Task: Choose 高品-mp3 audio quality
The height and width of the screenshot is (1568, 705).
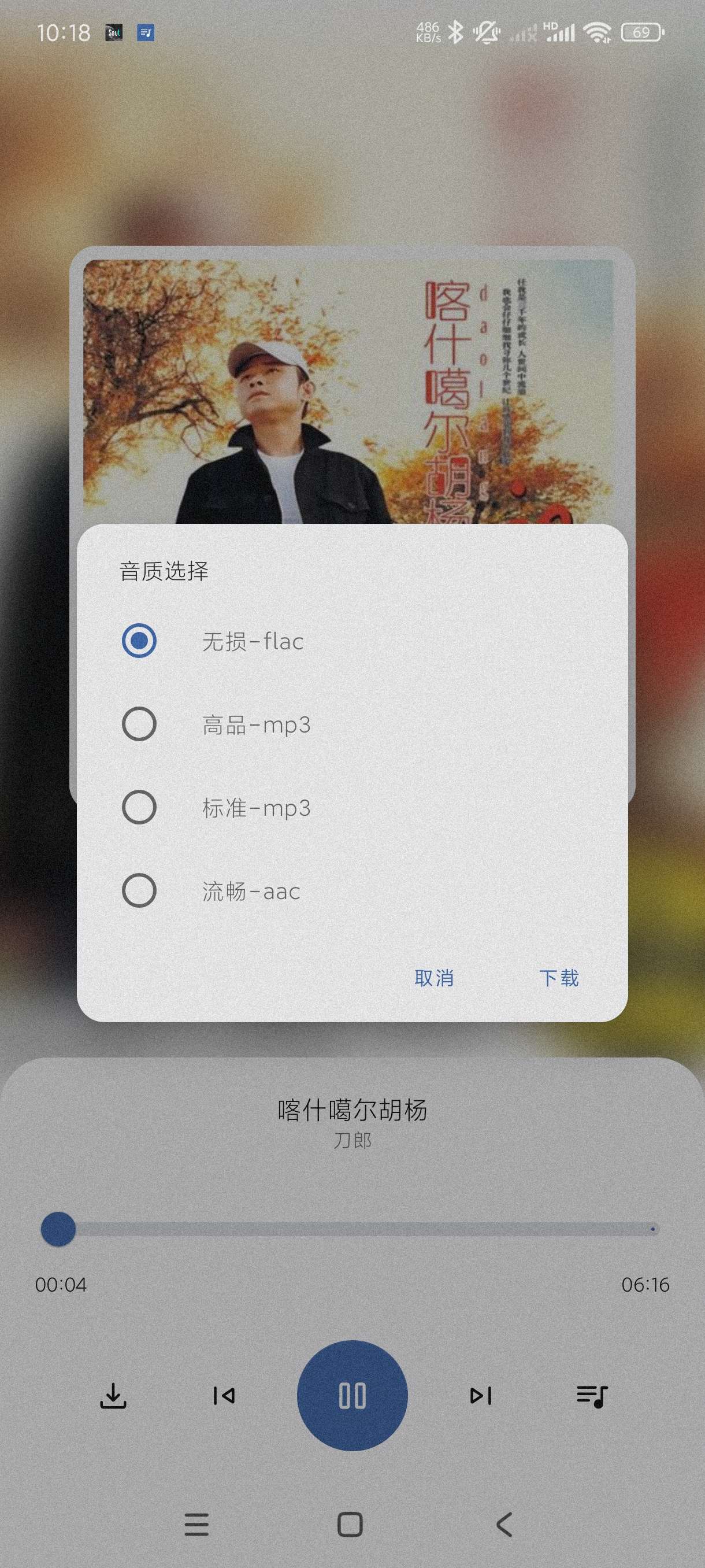Action: tap(139, 724)
